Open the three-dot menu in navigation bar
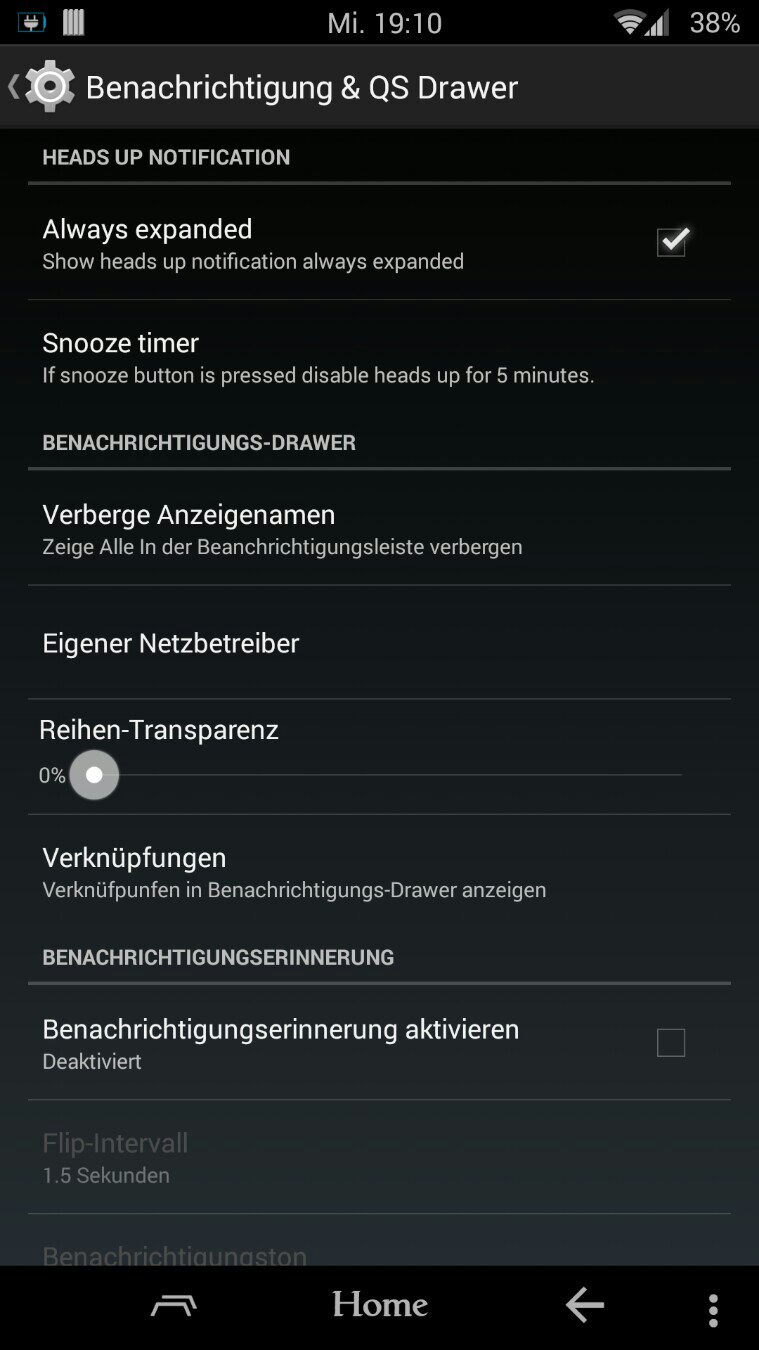The height and width of the screenshot is (1350, 759). point(713,1310)
